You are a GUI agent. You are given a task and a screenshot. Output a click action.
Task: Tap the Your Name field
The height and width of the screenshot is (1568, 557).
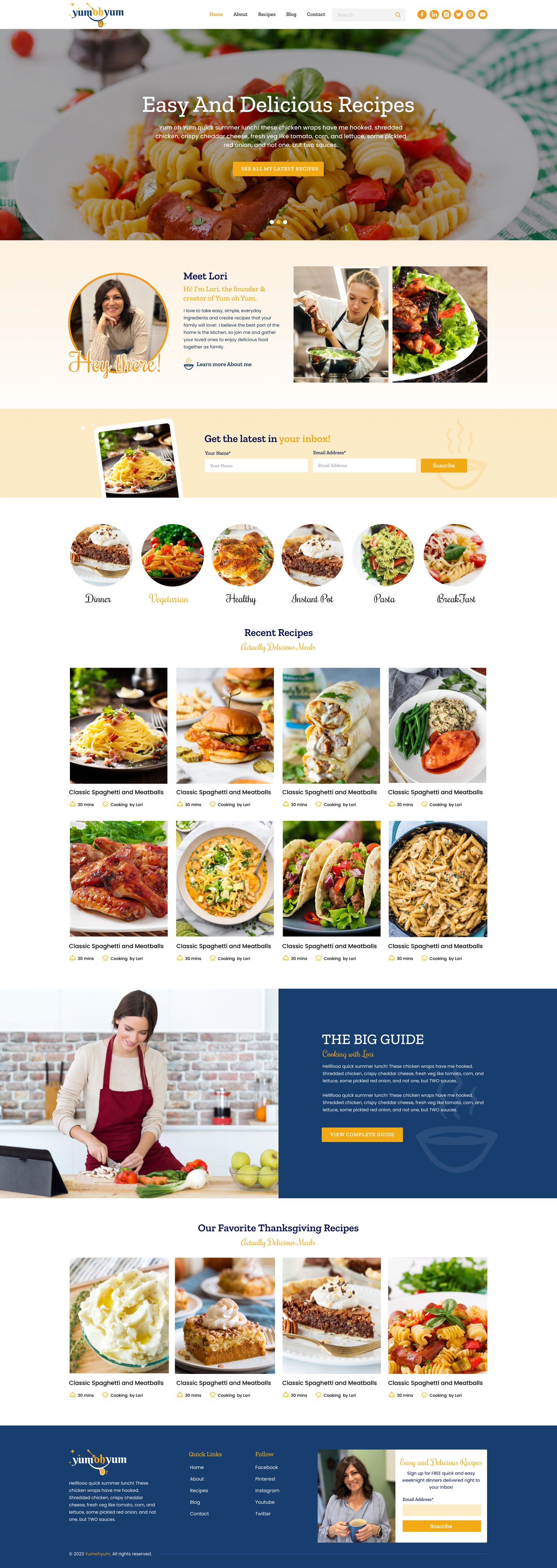[256, 466]
